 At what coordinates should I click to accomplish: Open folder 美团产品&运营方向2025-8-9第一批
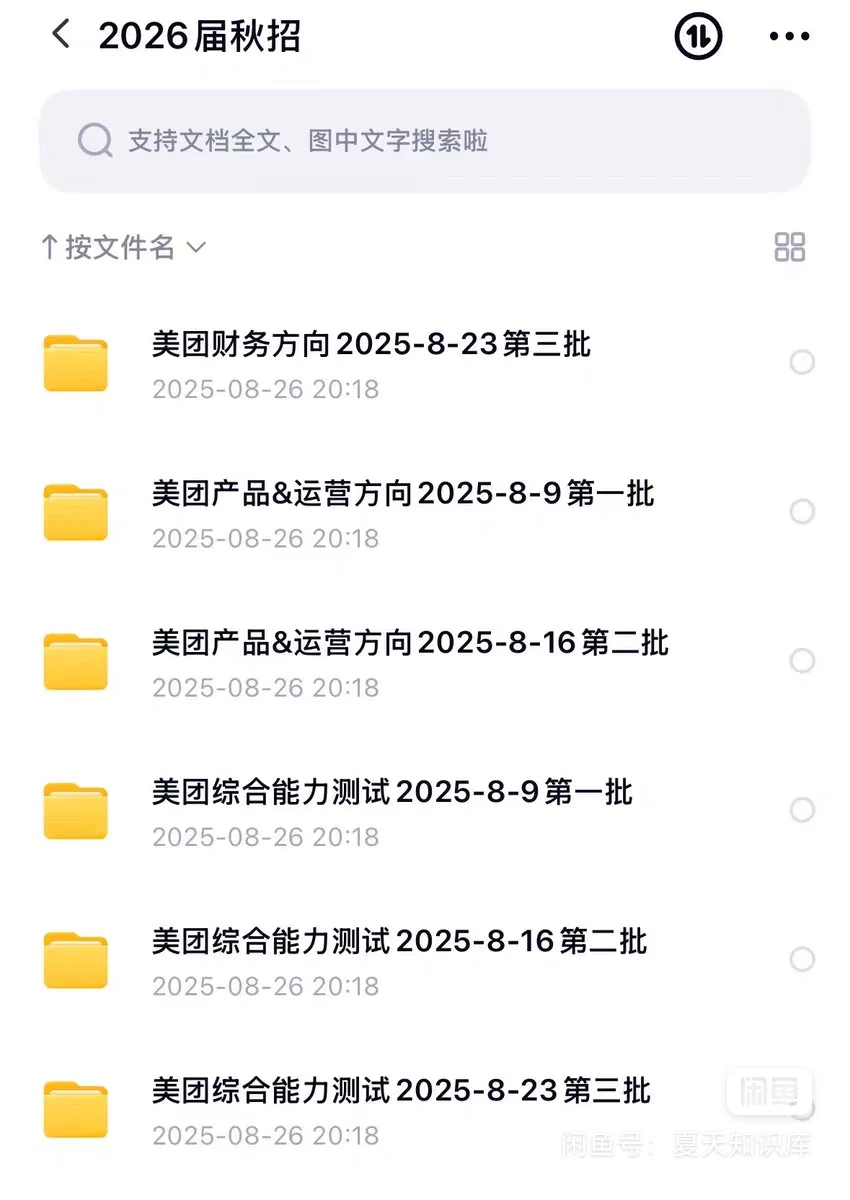pyautogui.click(x=403, y=494)
